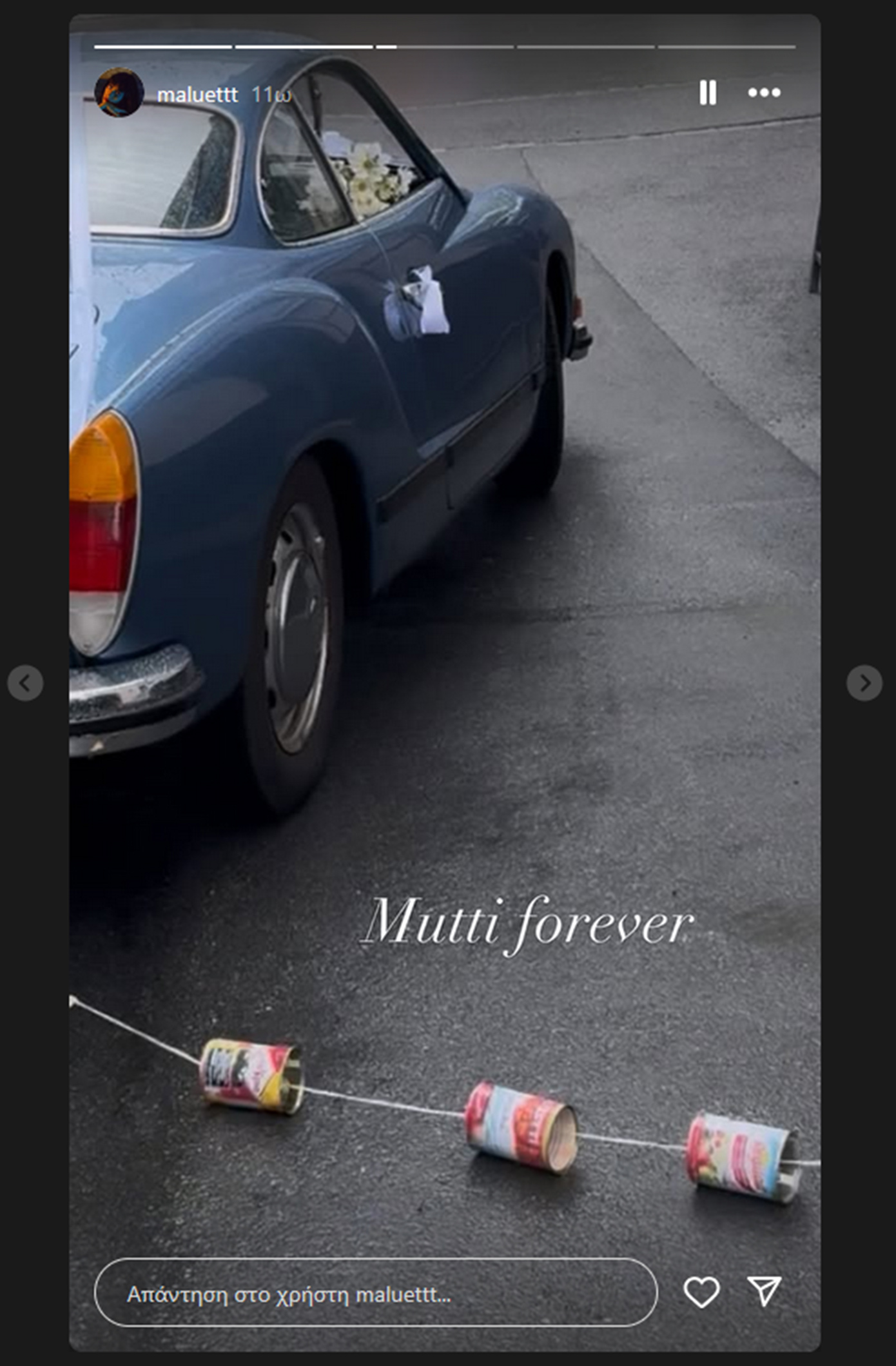896x1366 pixels.
Task: Open maluettt's profile picture
Action: point(119,93)
